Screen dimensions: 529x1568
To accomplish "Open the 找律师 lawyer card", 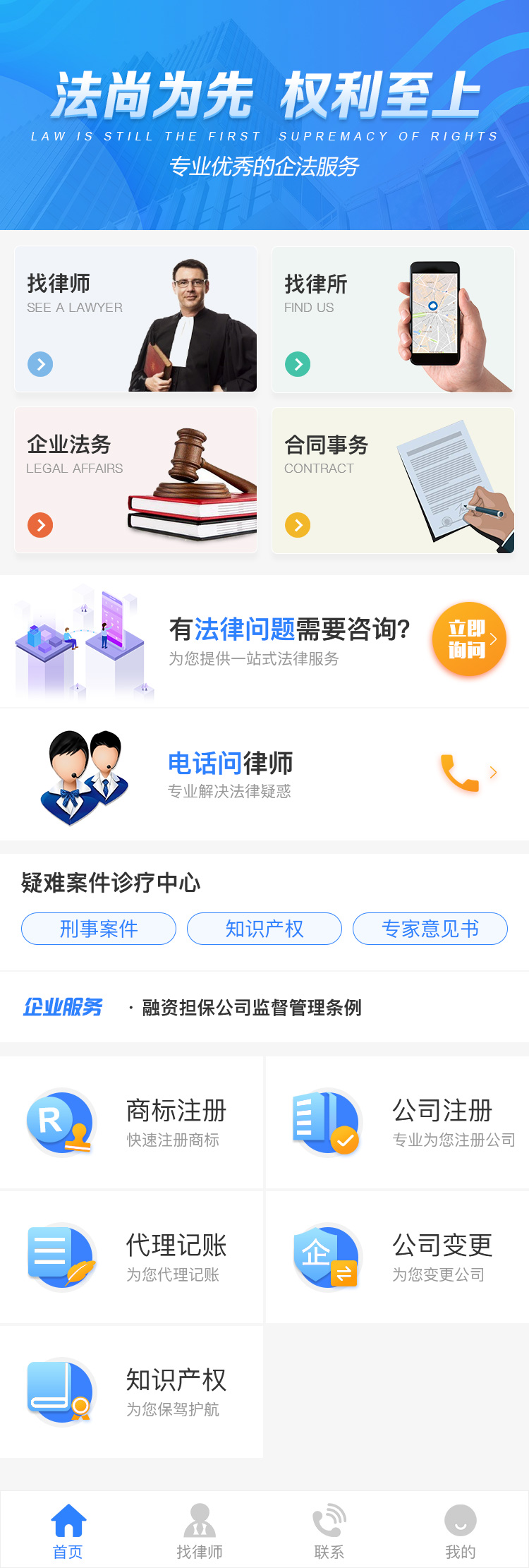I will coord(135,319).
